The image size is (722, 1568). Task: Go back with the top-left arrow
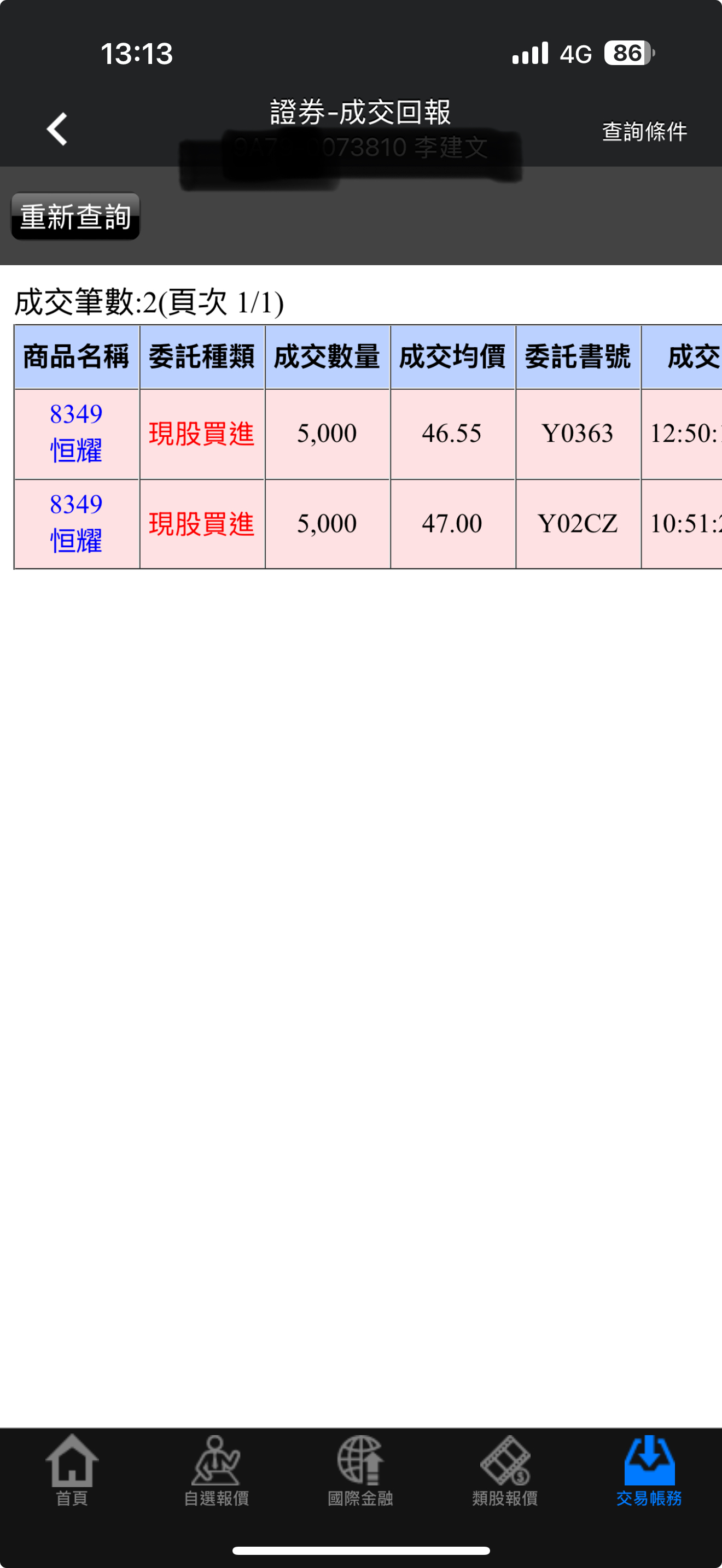57,129
